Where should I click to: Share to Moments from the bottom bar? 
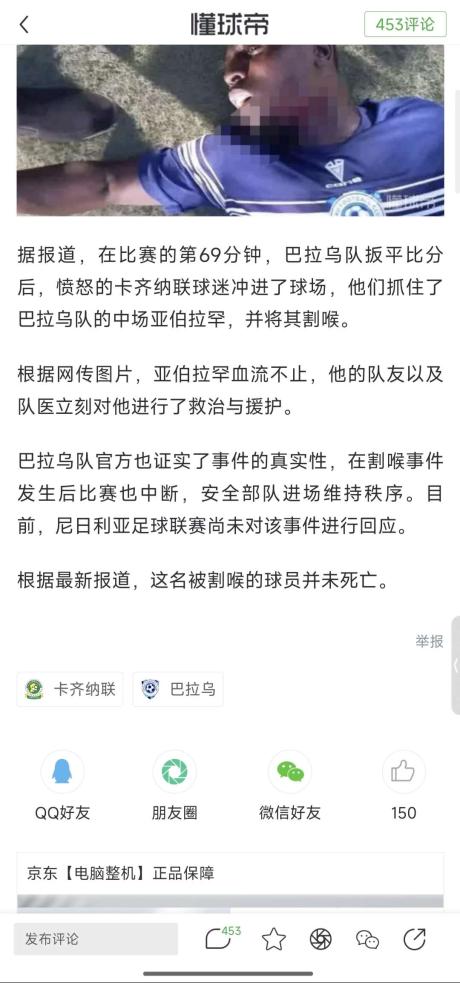tap(321, 939)
